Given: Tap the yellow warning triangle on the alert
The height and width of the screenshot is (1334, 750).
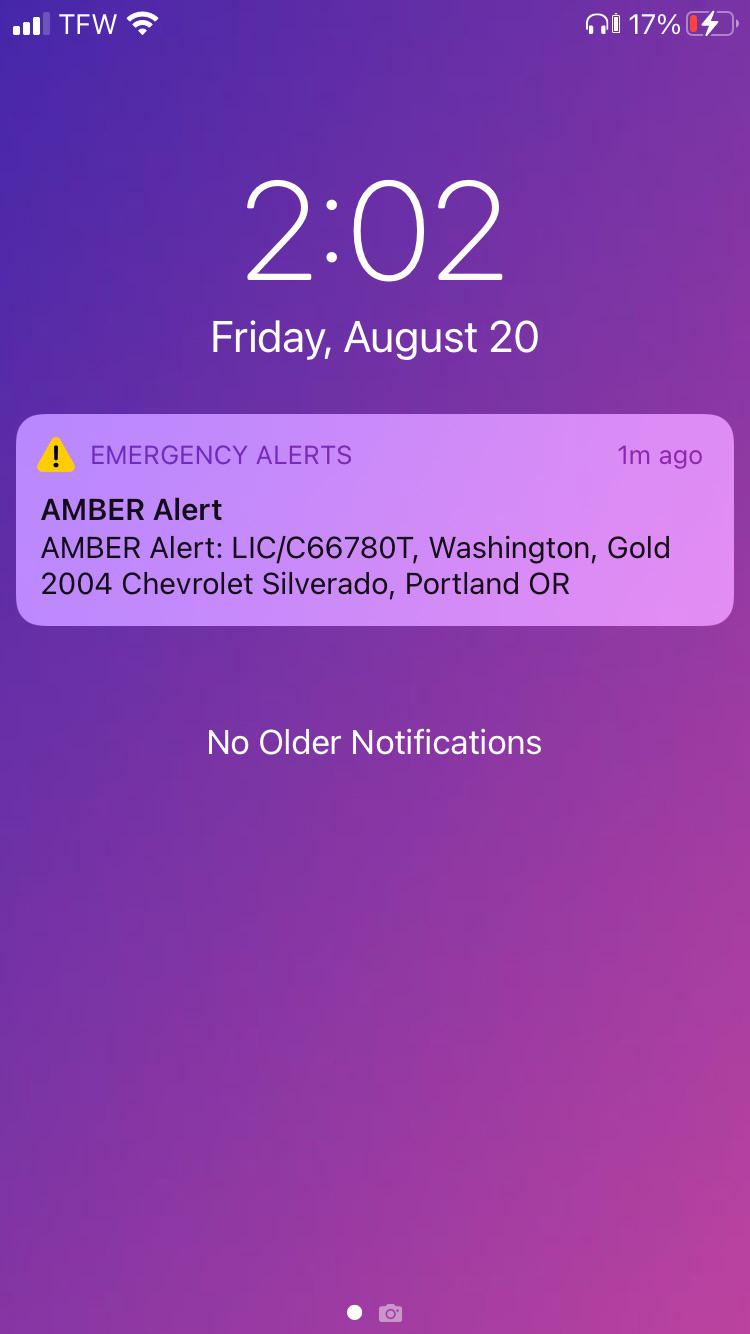Looking at the screenshot, I should (x=56, y=455).
